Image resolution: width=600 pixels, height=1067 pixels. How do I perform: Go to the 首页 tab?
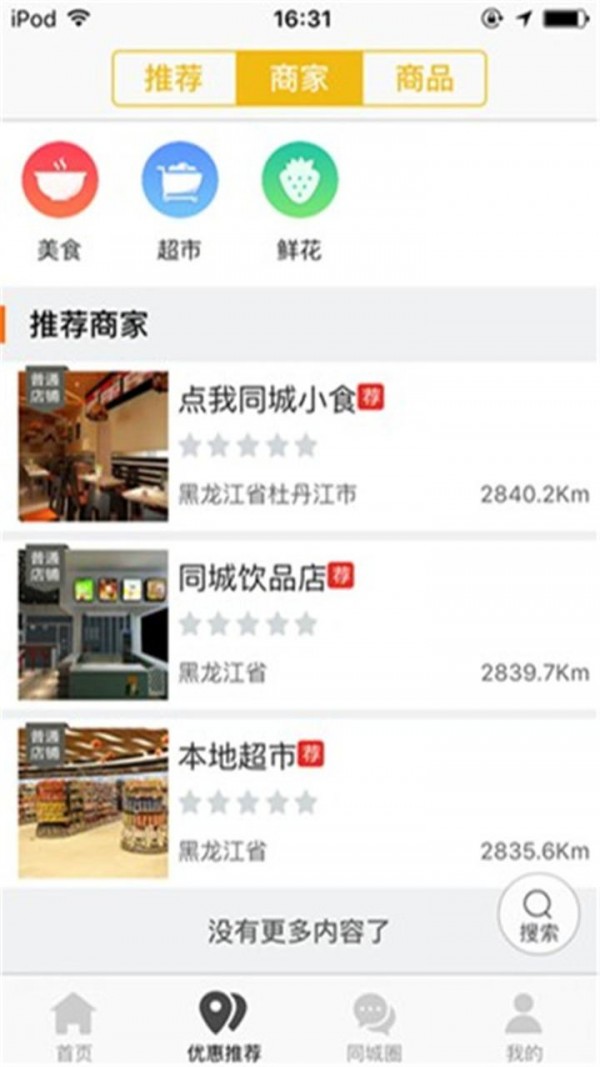73,1026
